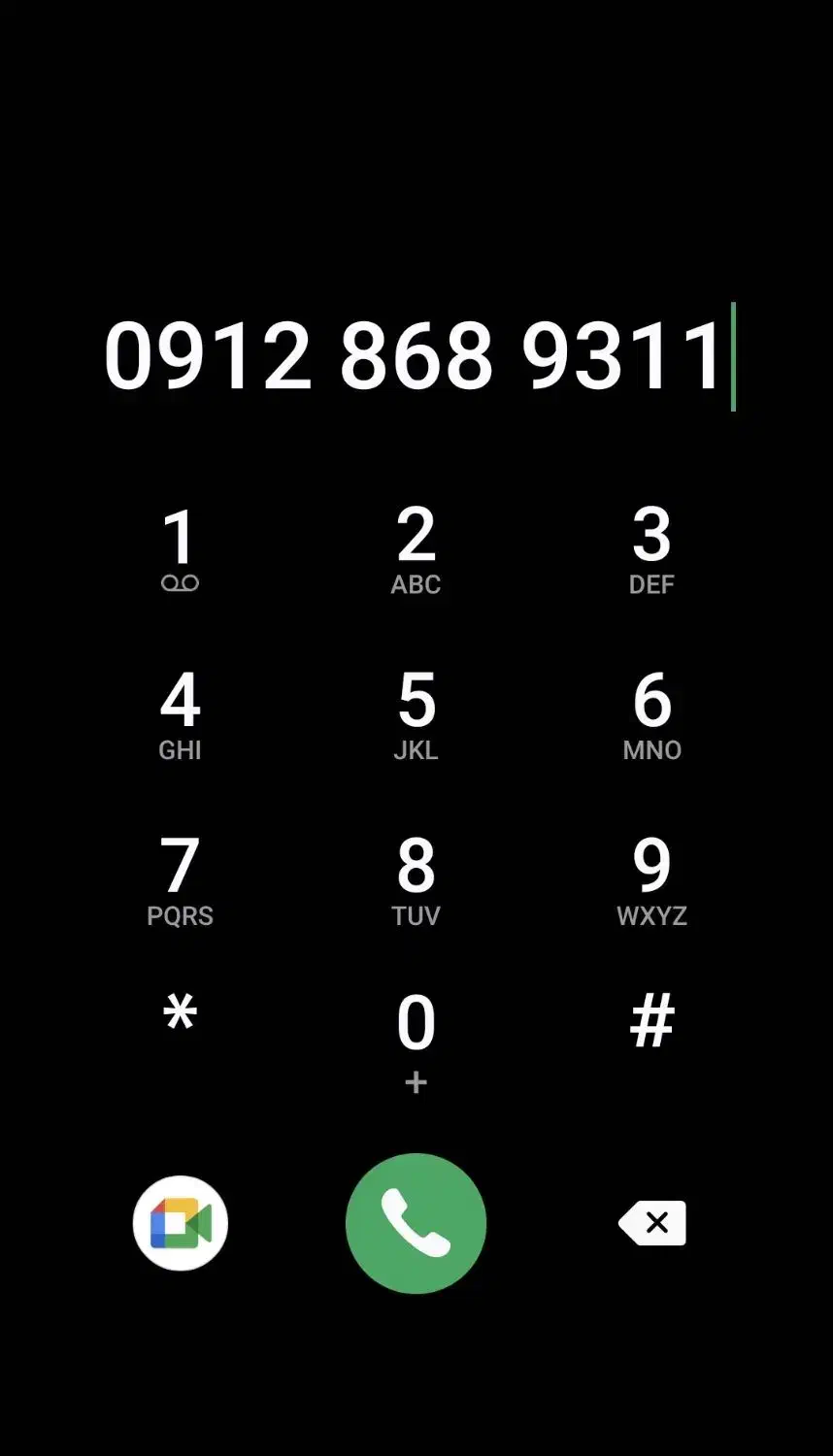Tap the 0 key with plus symbol
833x1456 pixels.
click(x=416, y=1034)
